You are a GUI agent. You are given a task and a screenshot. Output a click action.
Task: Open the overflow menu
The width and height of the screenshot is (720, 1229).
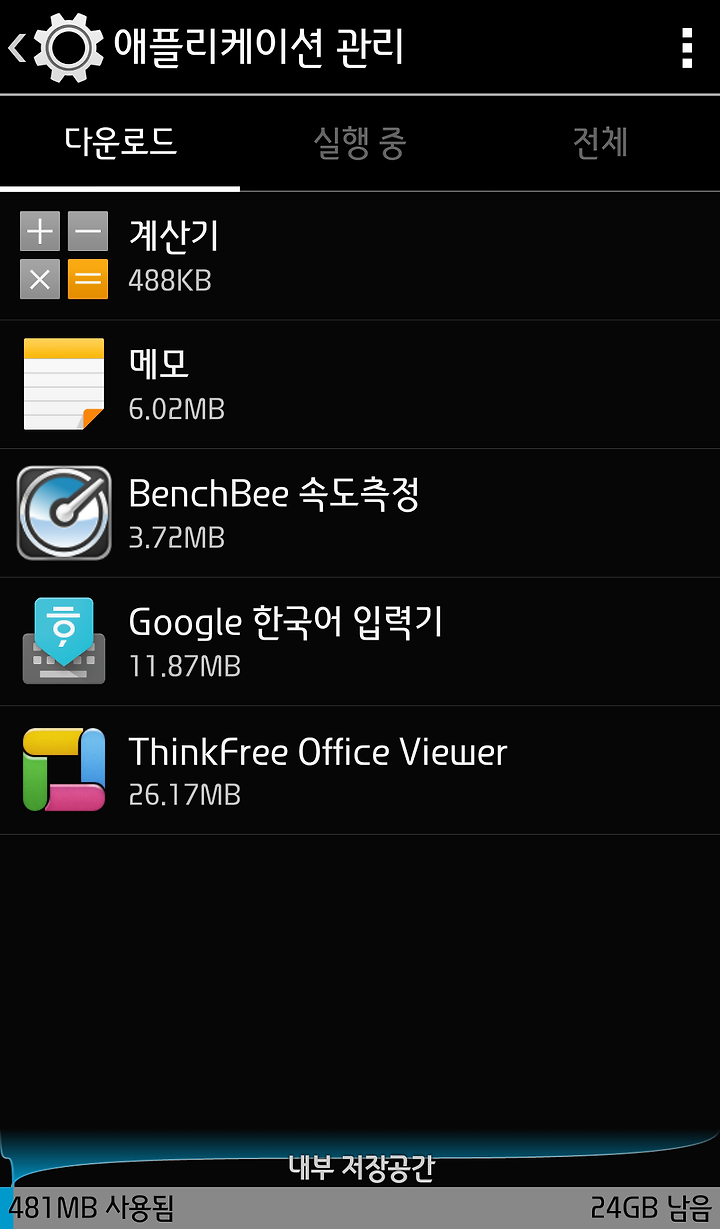coord(686,47)
